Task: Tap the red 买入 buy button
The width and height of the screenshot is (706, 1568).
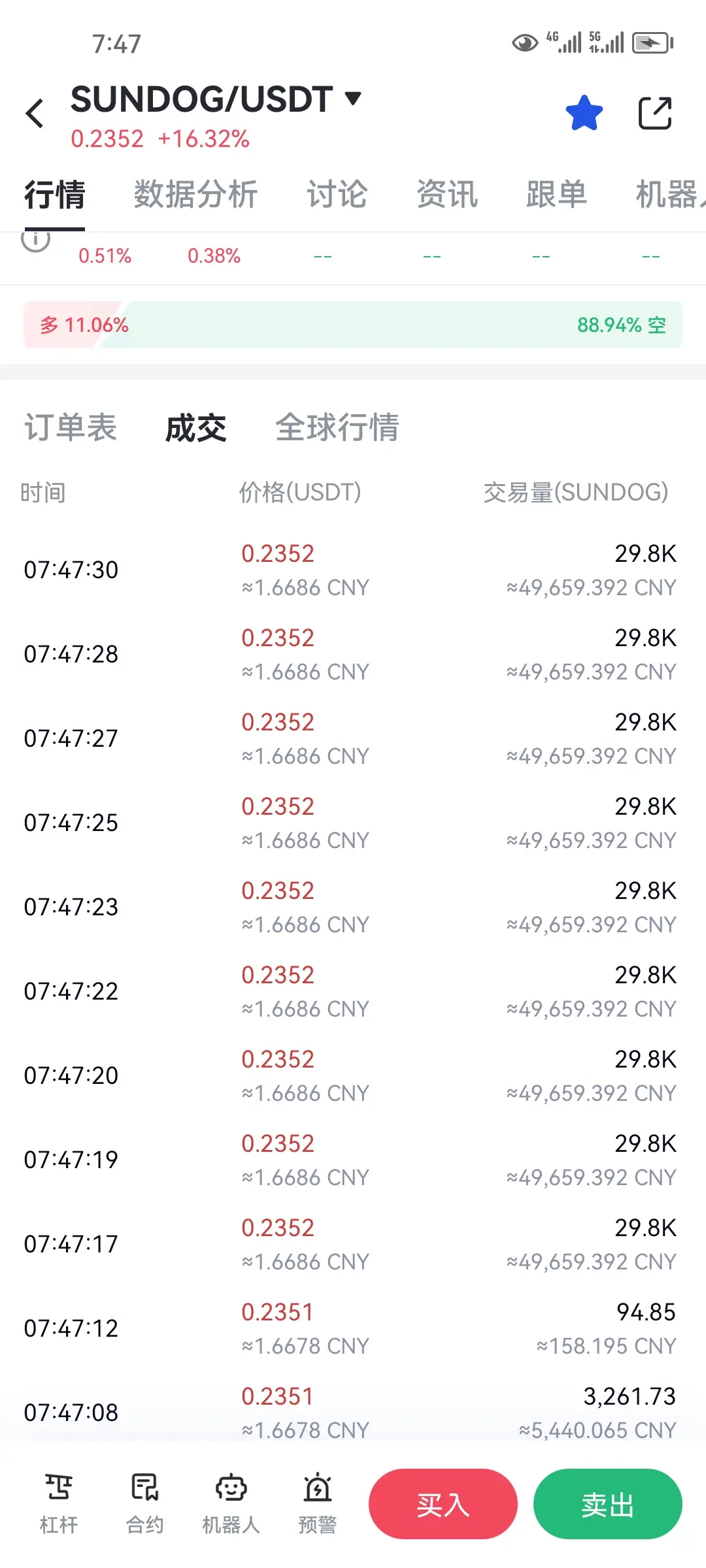Action: tap(443, 1504)
